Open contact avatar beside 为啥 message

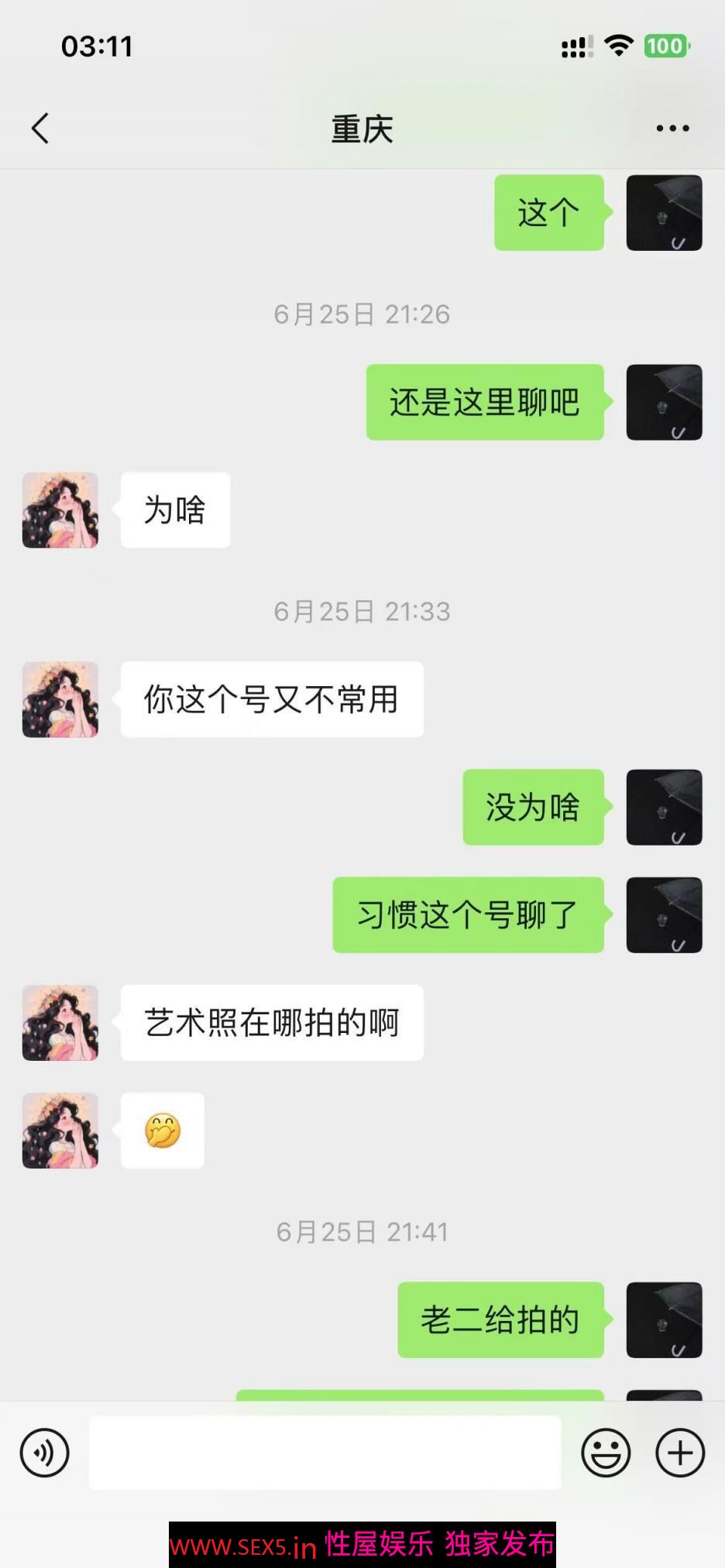[60, 510]
